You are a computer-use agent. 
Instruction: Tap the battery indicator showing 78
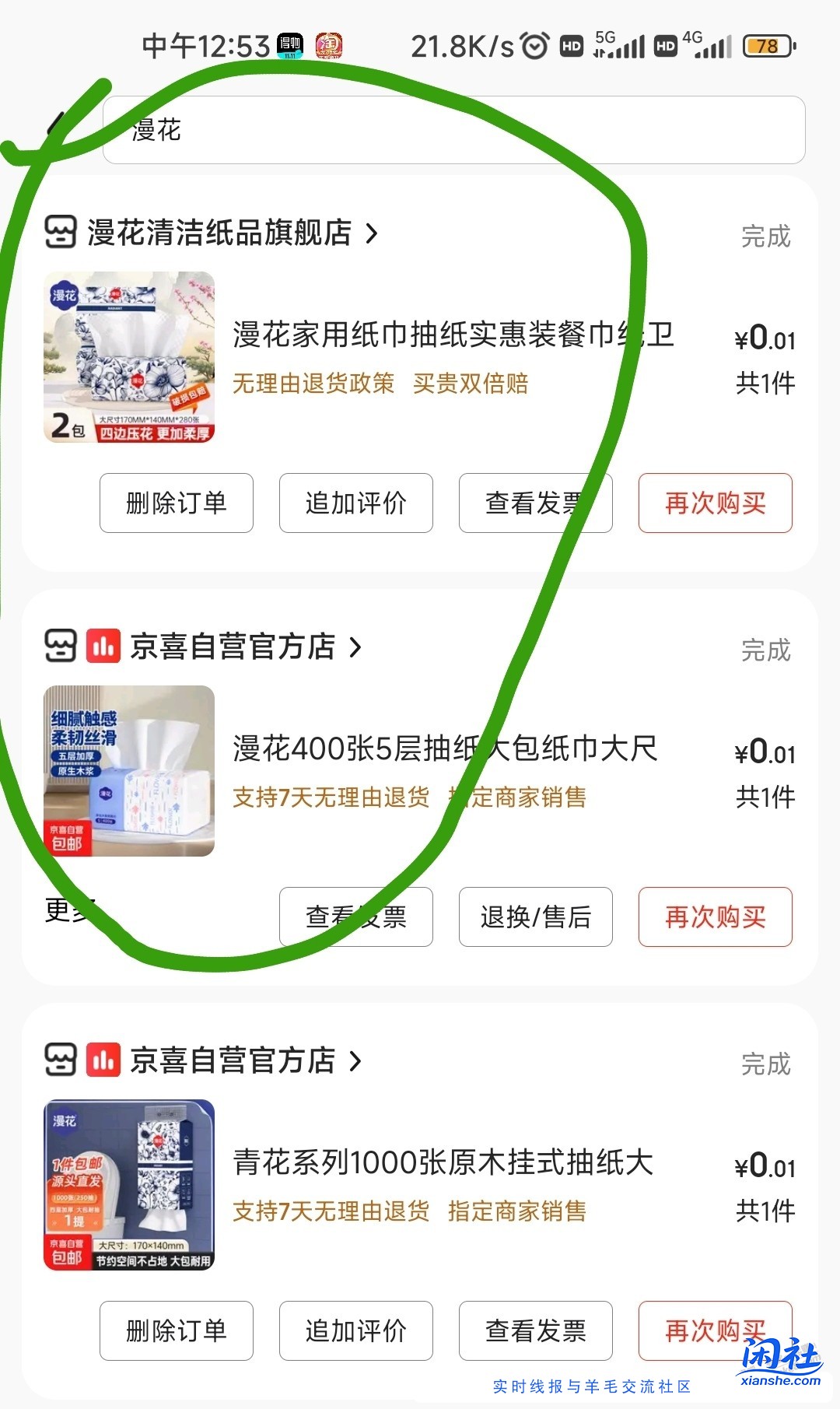(766, 47)
